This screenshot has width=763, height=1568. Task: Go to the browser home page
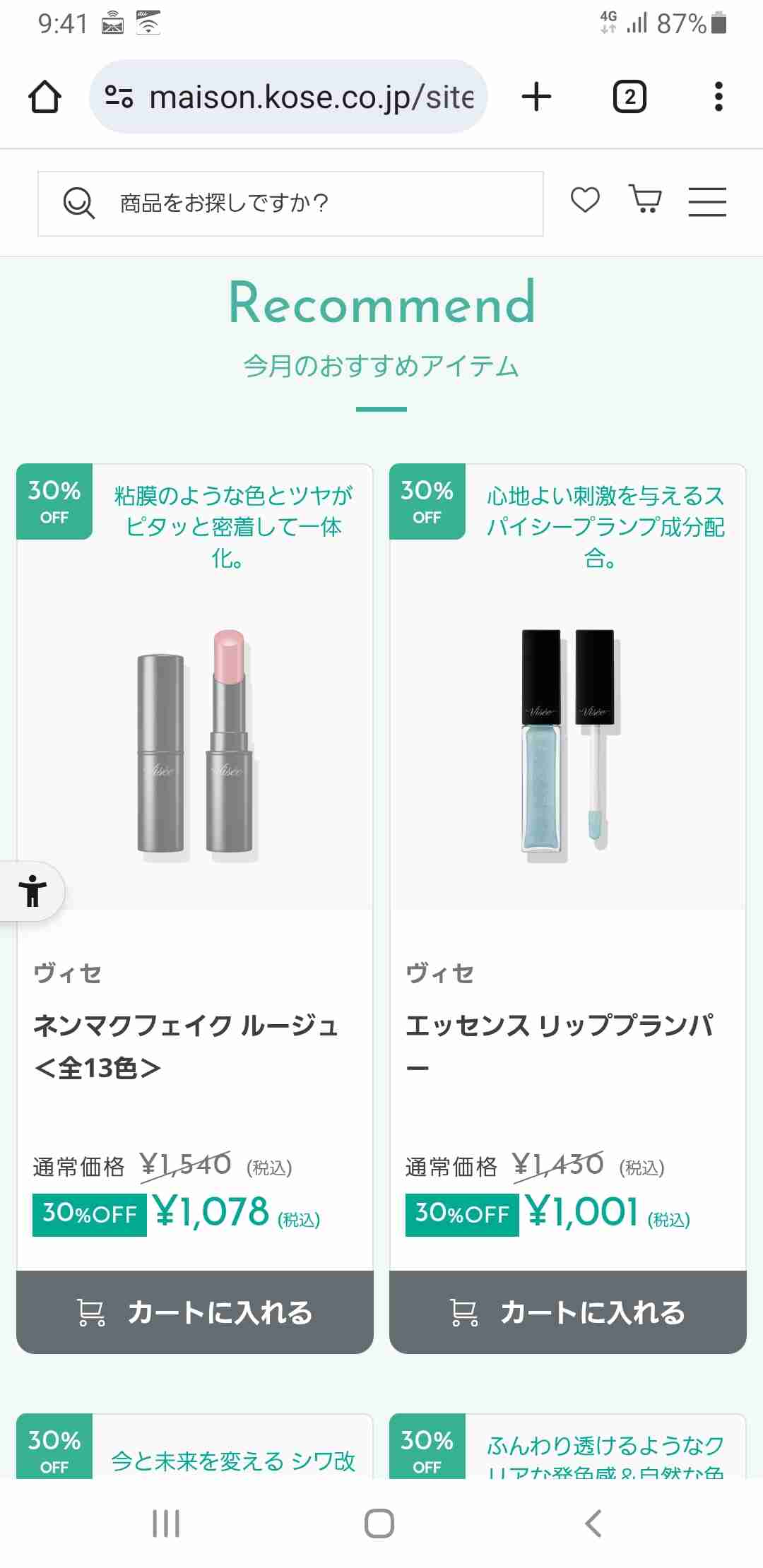coord(45,97)
